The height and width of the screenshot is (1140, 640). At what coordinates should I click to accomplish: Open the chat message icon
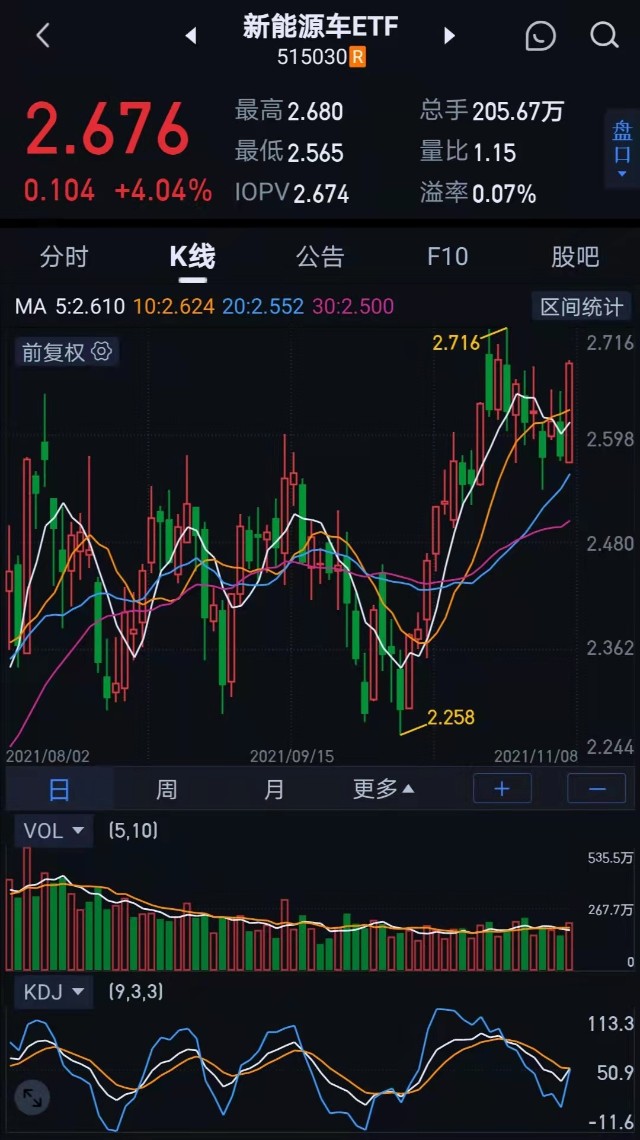click(540, 36)
